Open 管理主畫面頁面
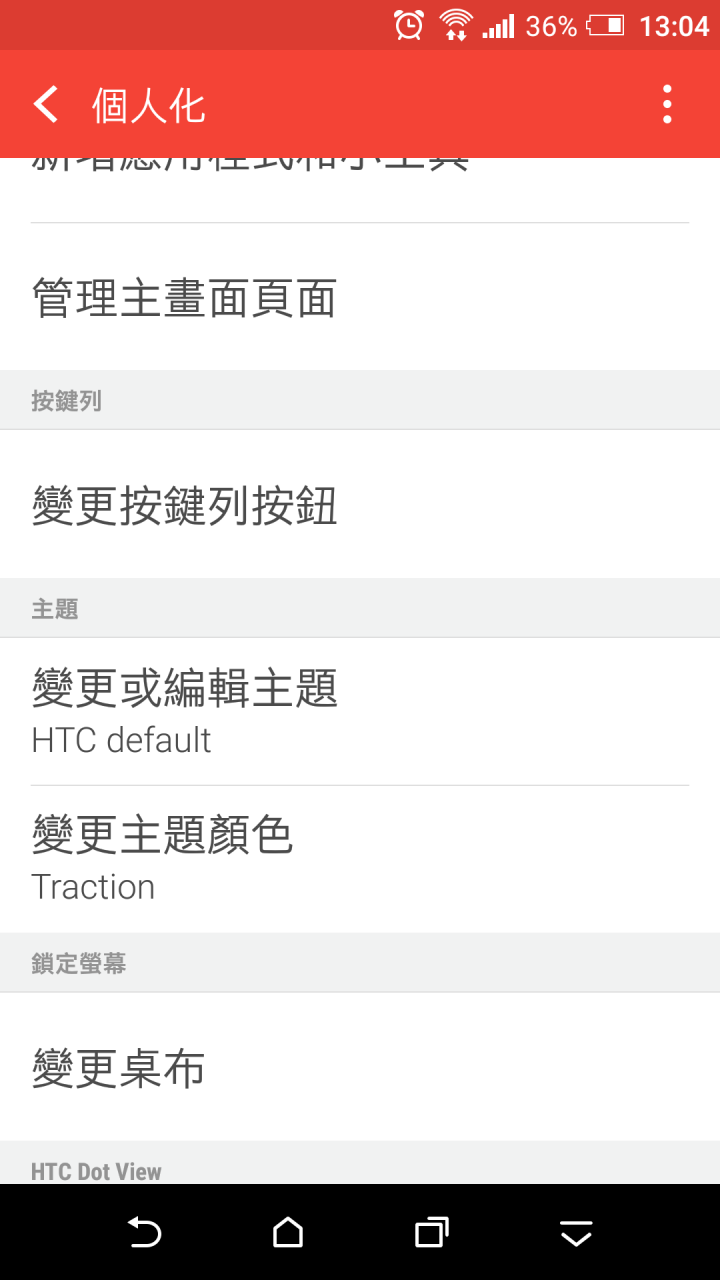Viewport: 720px width, 1280px height. (x=360, y=297)
